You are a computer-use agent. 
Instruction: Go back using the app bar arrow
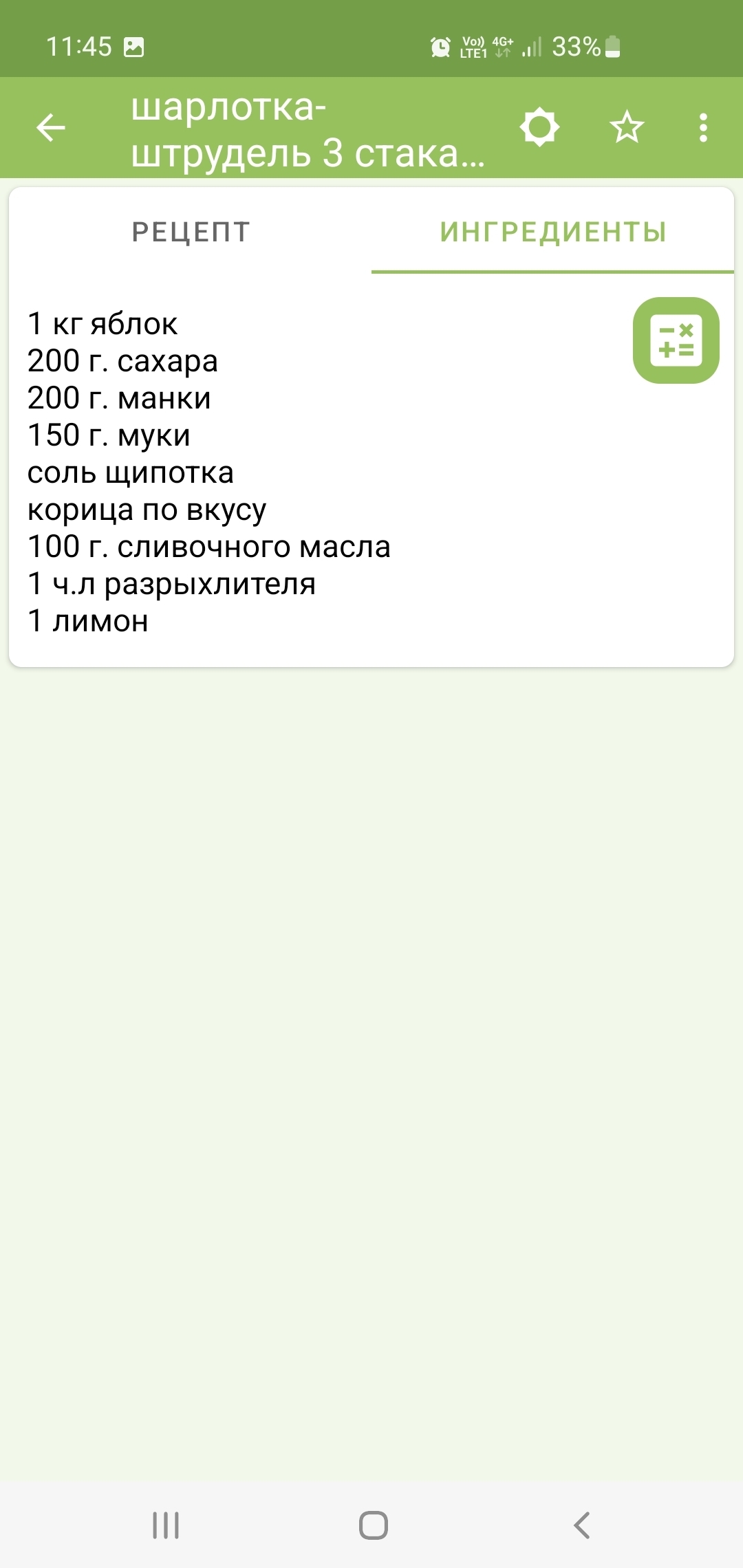pos(51,128)
